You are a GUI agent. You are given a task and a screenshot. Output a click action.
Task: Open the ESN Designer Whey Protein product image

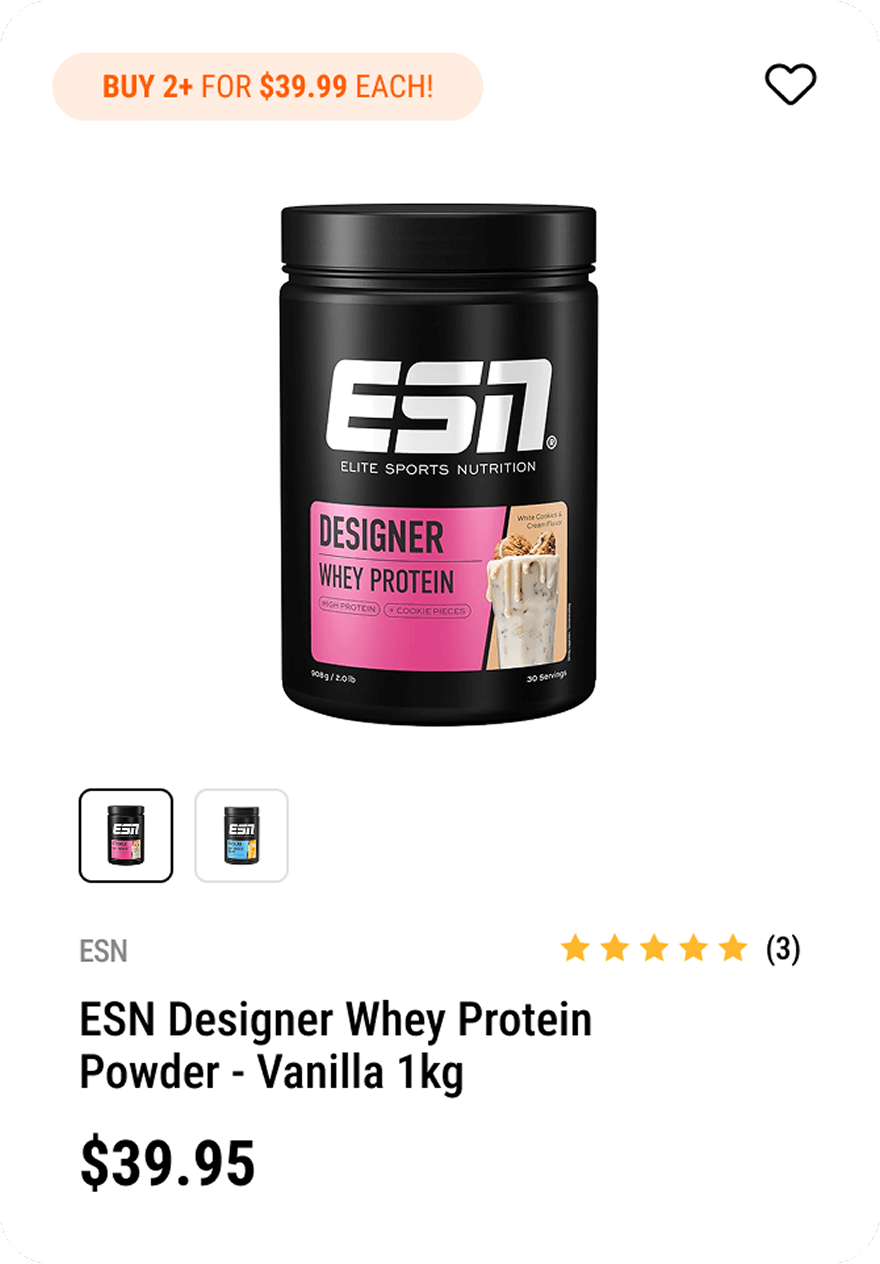(x=438, y=465)
